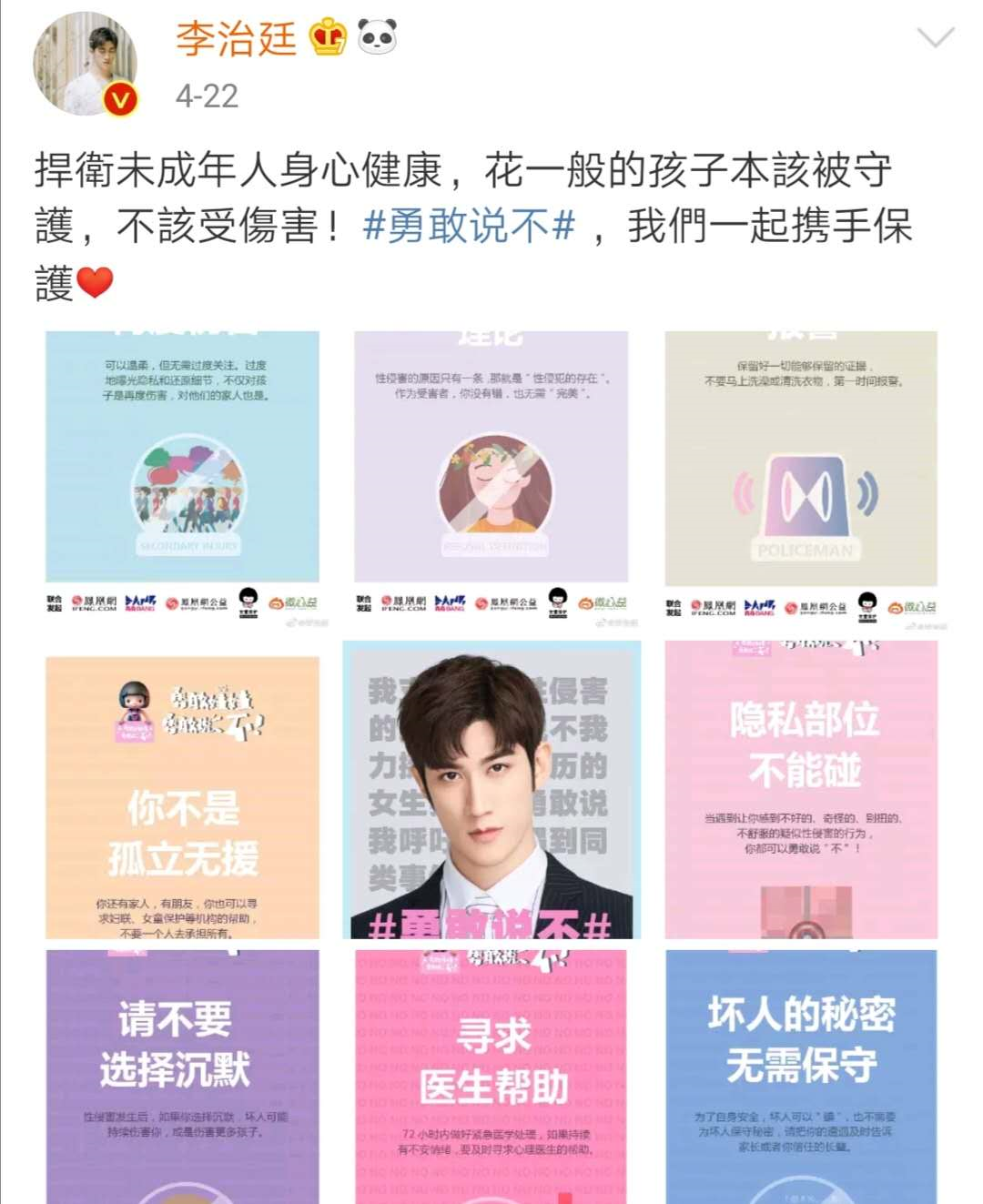The image size is (983, 1204).
Task: Expand the post options chevron
Action: (935, 38)
